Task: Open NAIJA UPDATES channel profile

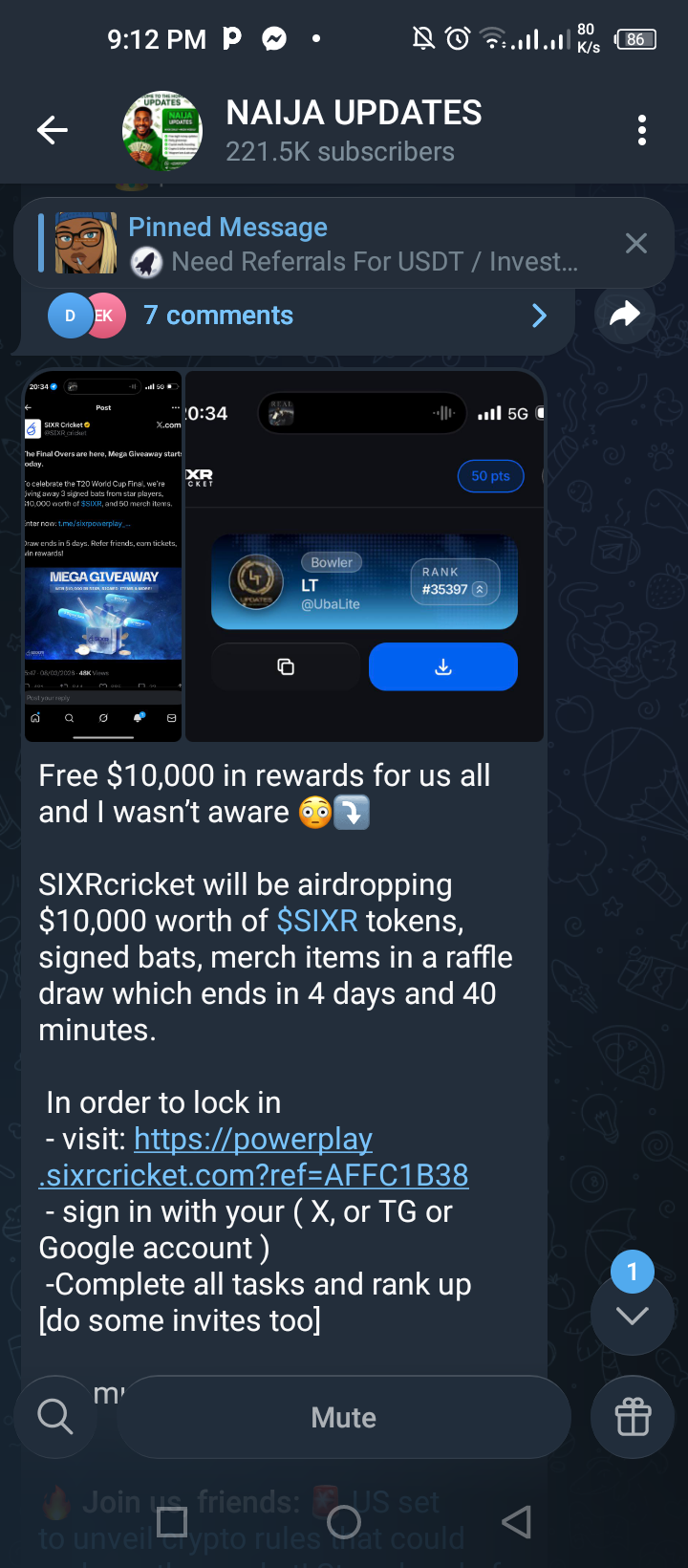Action: (354, 130)
